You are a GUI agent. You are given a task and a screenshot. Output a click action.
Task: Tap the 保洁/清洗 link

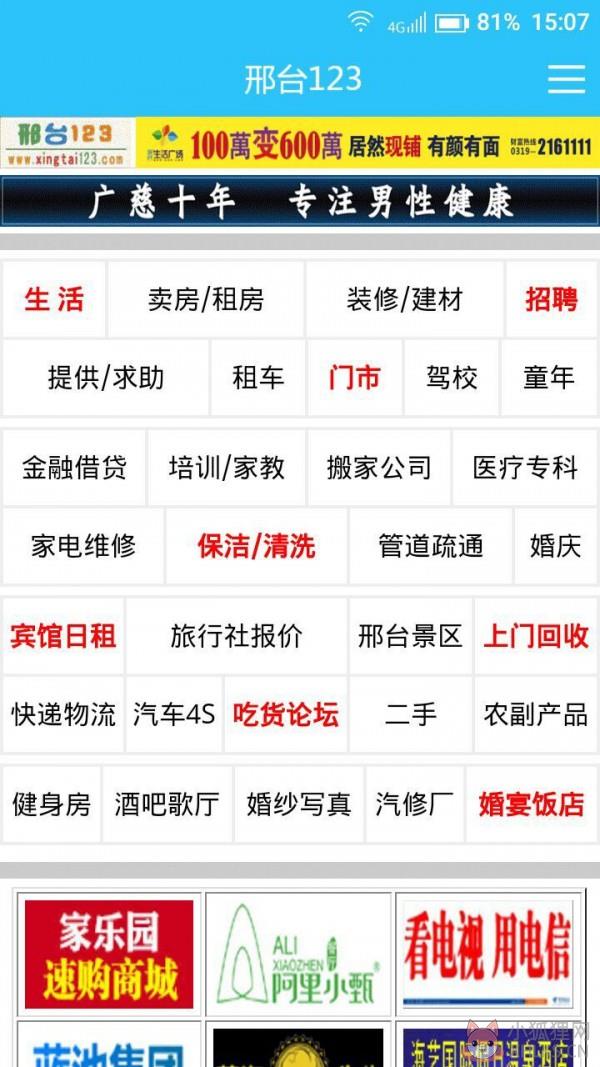tap(256, 546)
